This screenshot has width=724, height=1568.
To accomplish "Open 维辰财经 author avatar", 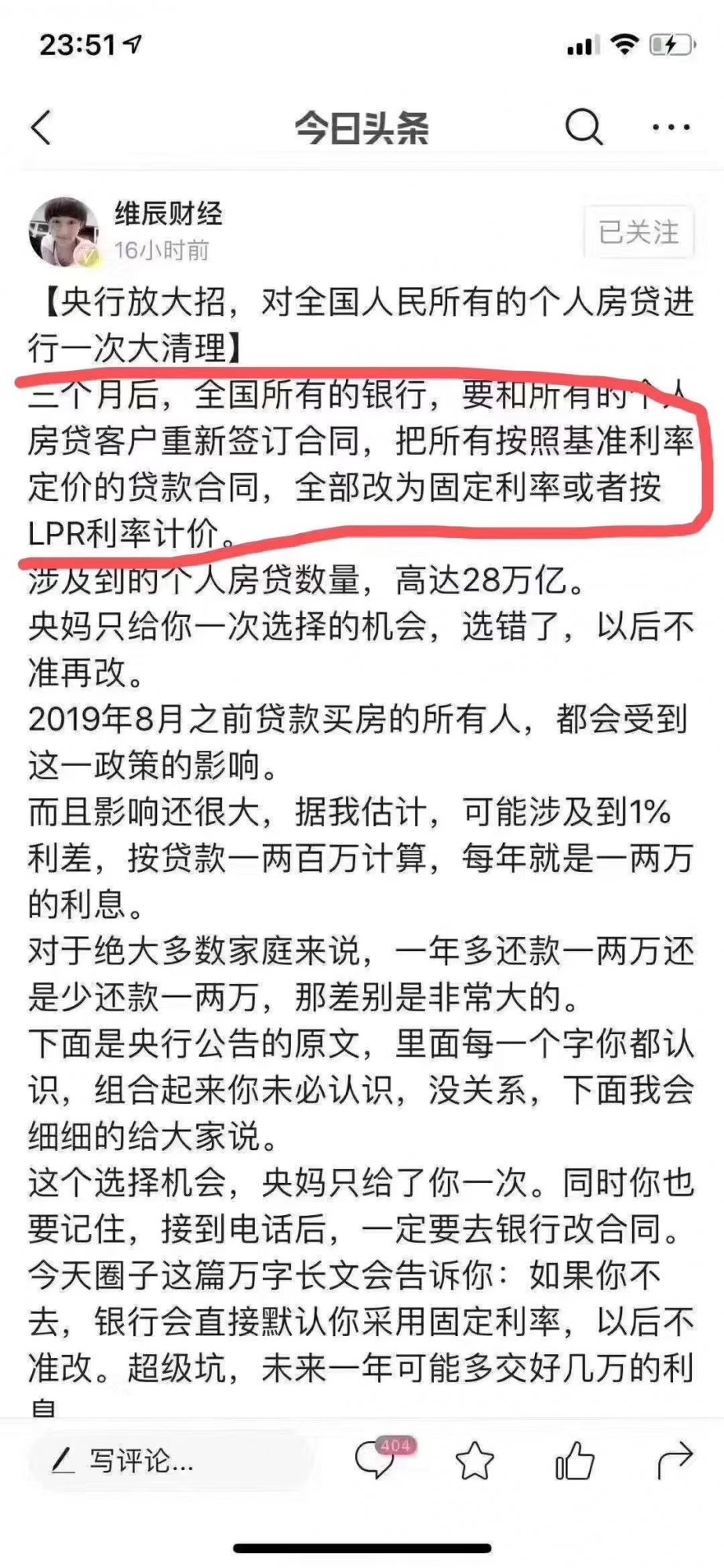I will click(64, 232).
